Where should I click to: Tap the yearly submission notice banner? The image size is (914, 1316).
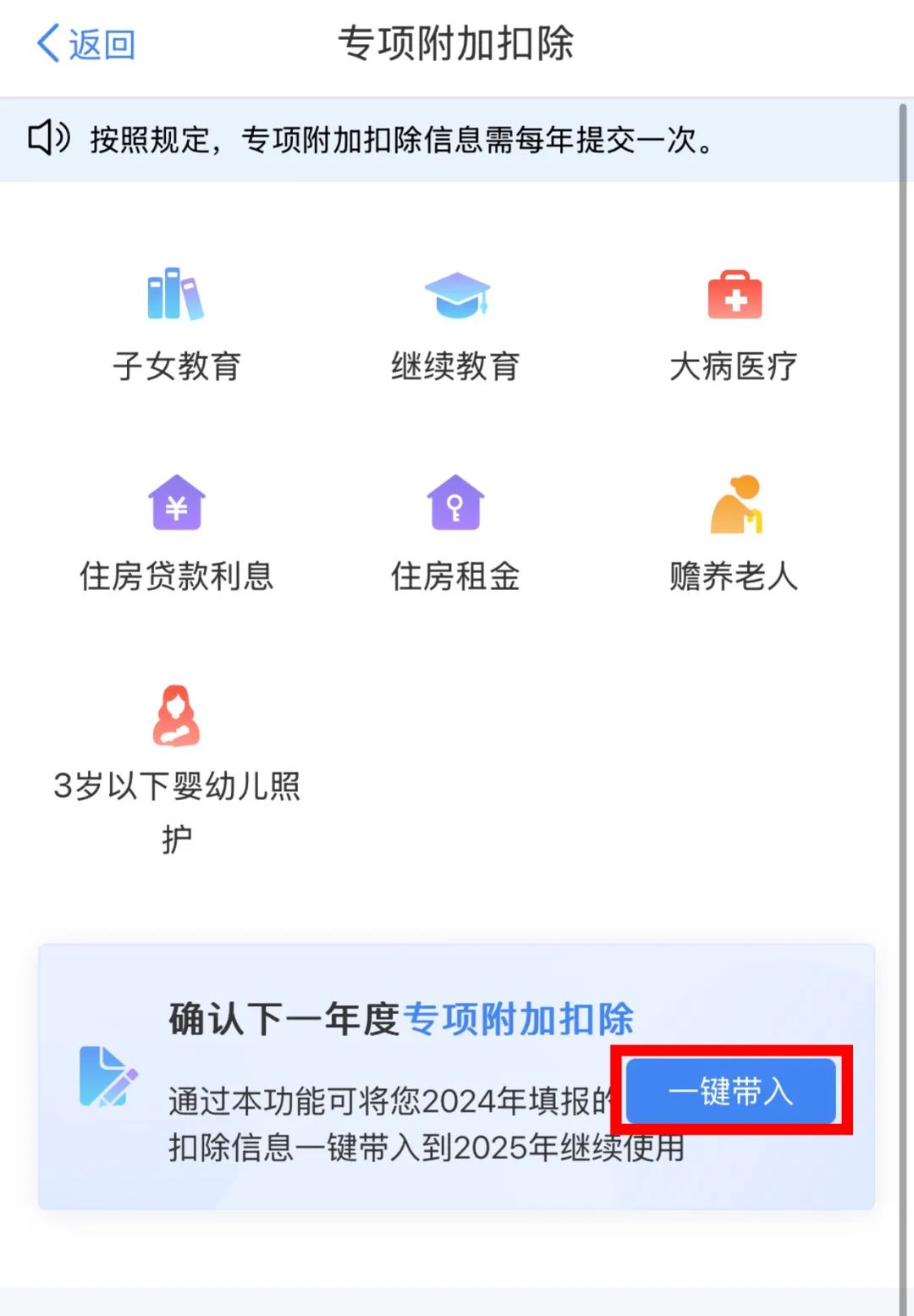pyautogui.click(x=457, y=139)
